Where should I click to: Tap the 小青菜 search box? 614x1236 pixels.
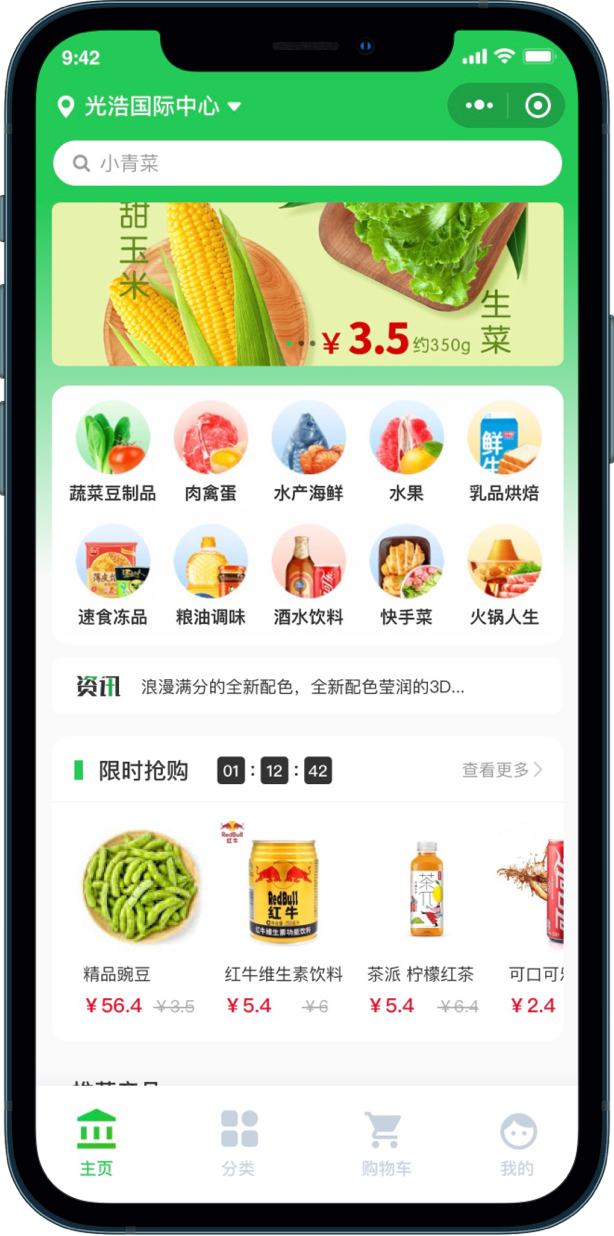[x=307, y=163]
